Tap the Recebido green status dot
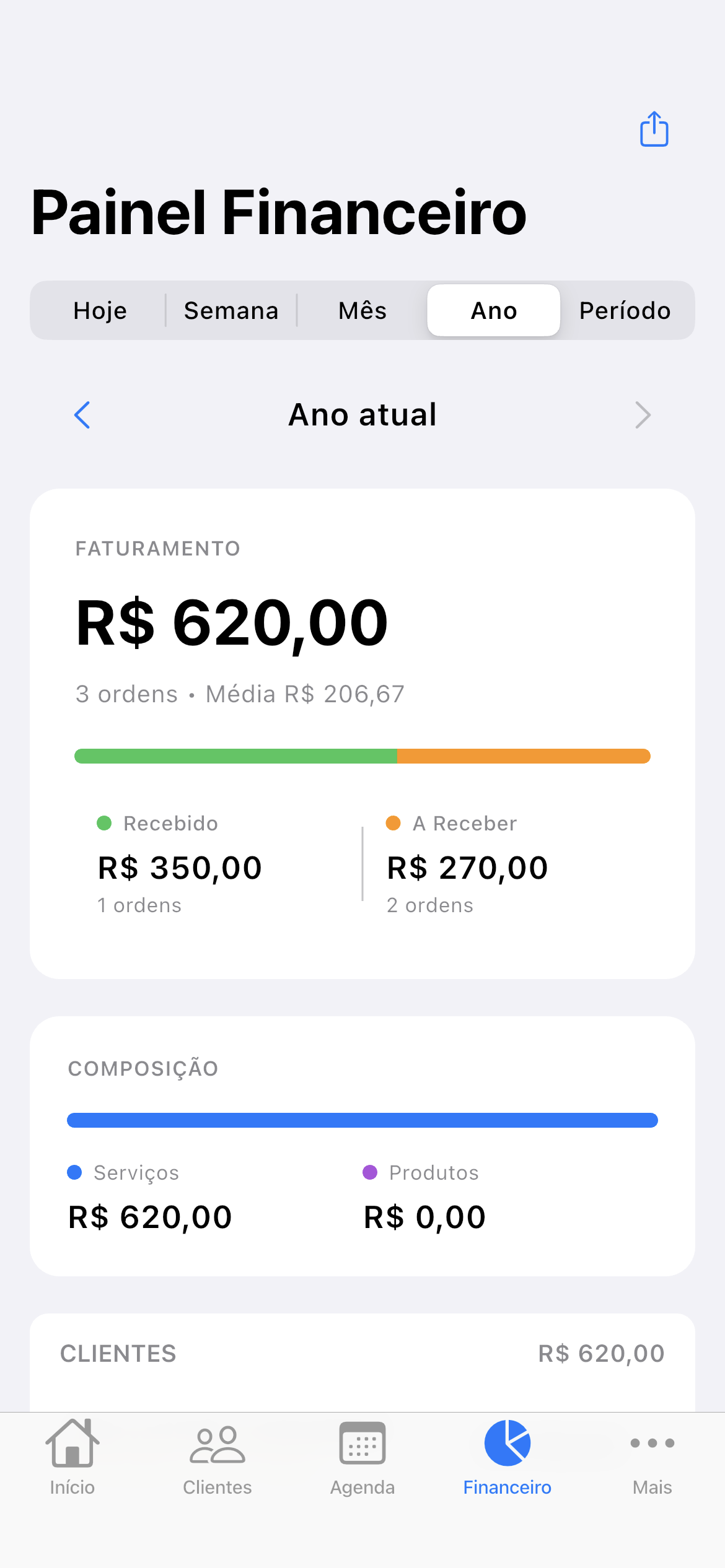 click(x=103, y=823)
